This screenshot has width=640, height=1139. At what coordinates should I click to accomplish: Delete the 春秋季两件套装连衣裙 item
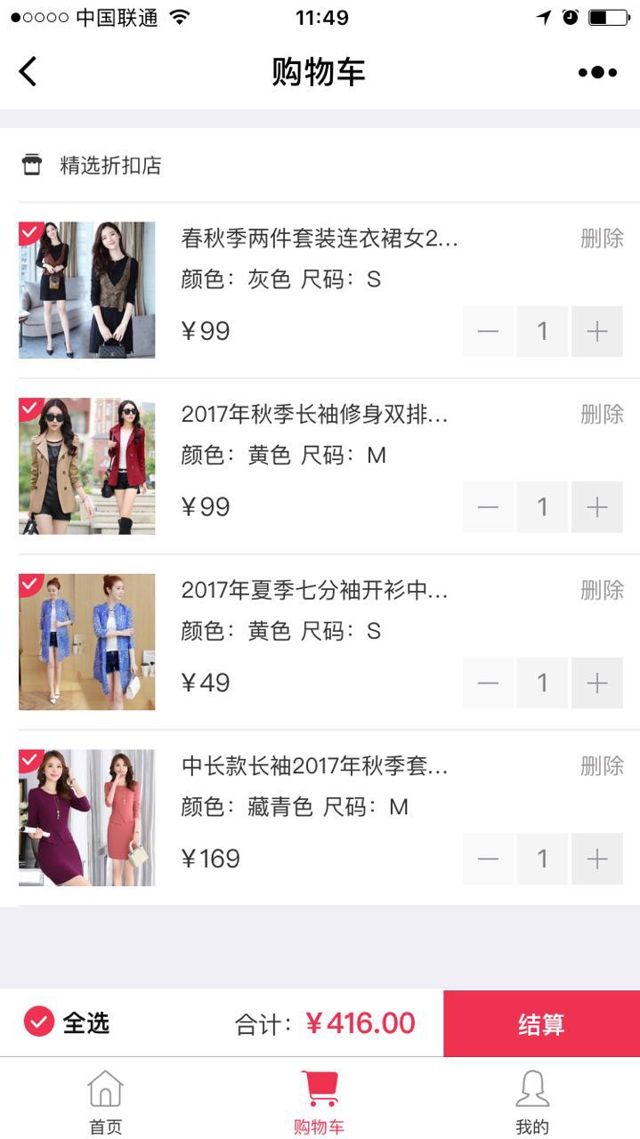pos(602,238)
